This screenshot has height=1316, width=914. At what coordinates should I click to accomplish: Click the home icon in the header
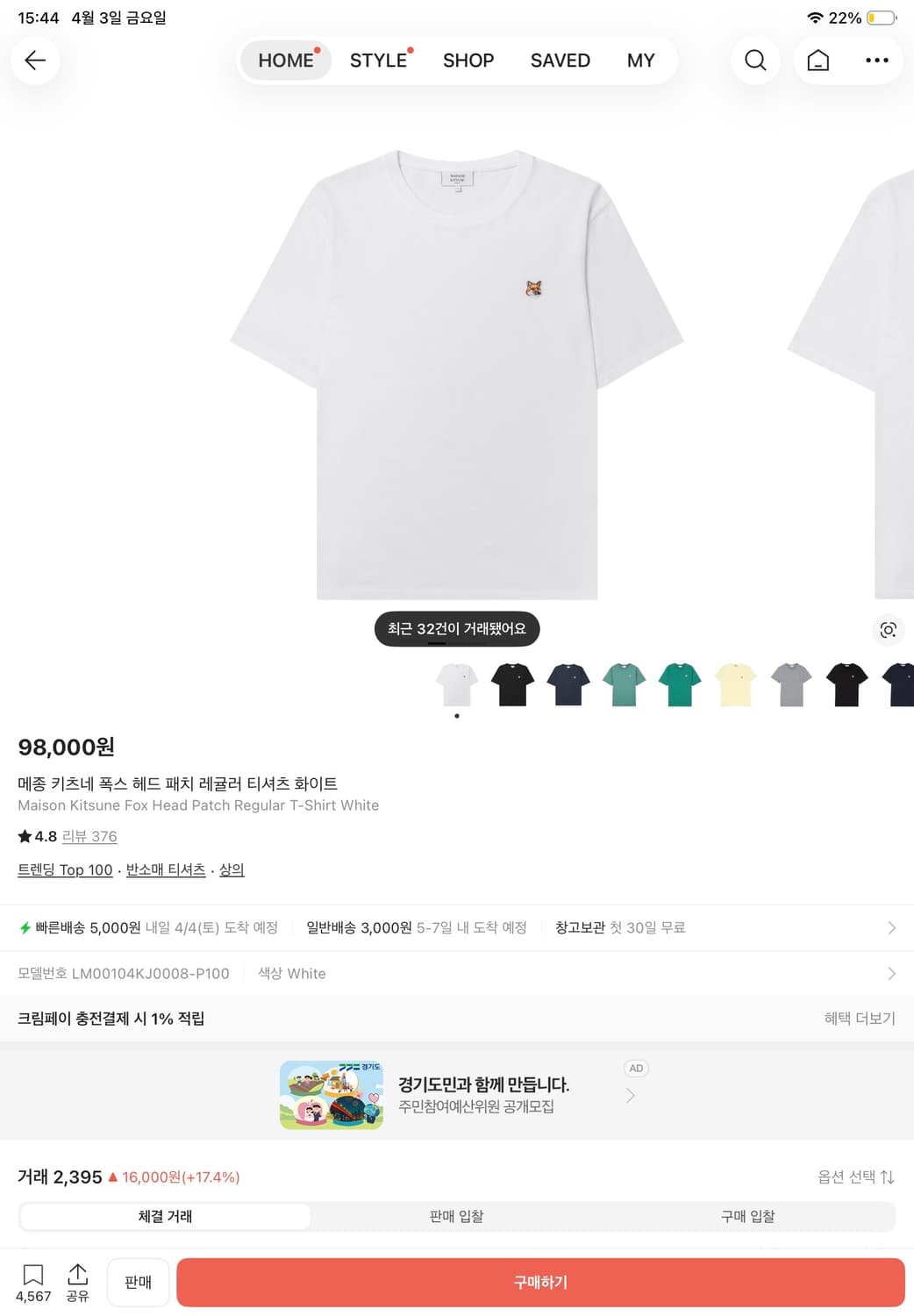[818, 61]
